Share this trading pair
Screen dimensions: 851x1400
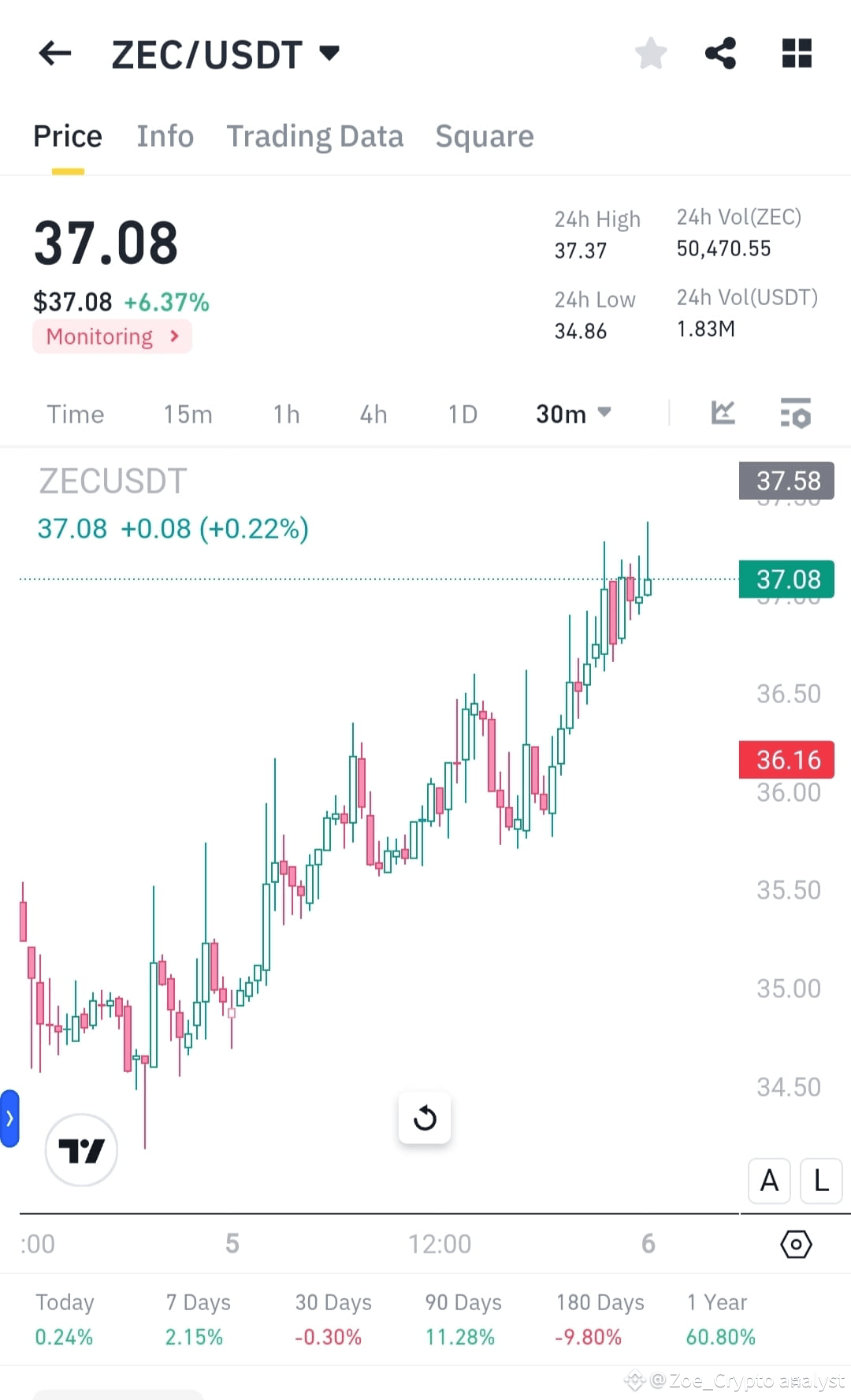click(x=720, y=53)
